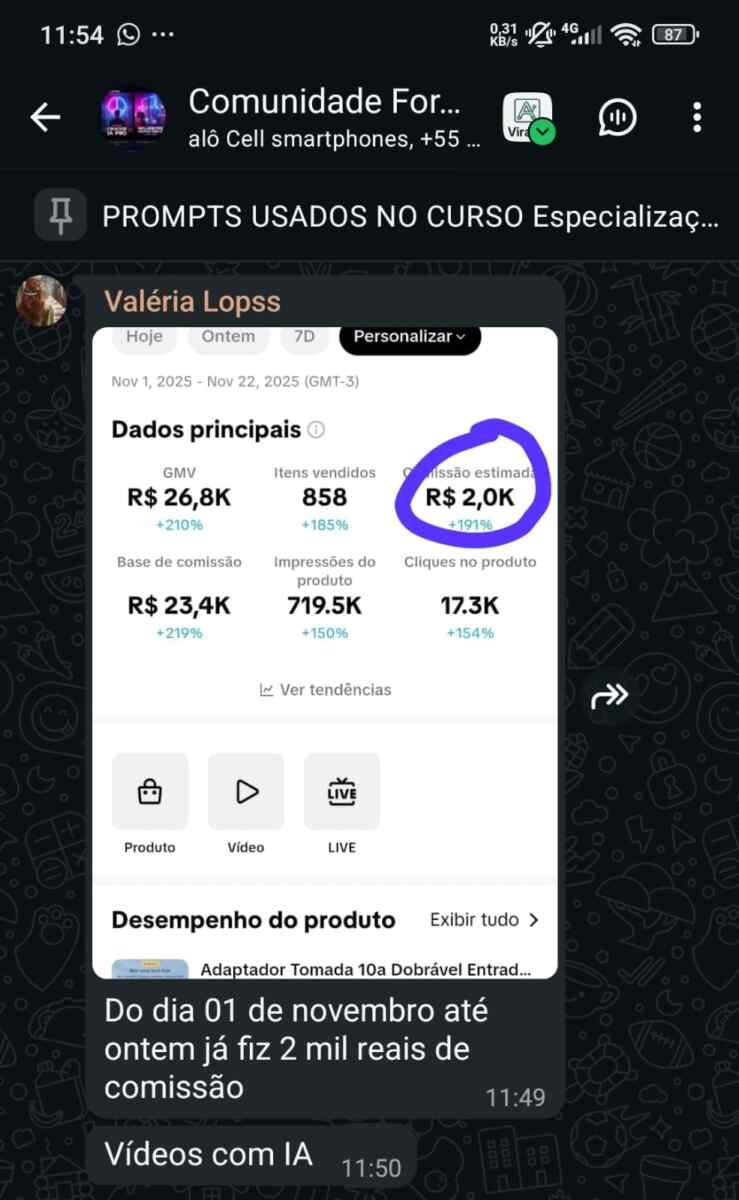Open the Comunidade group info from the title
Screen dimensions: 739x1200
[324, 103]
